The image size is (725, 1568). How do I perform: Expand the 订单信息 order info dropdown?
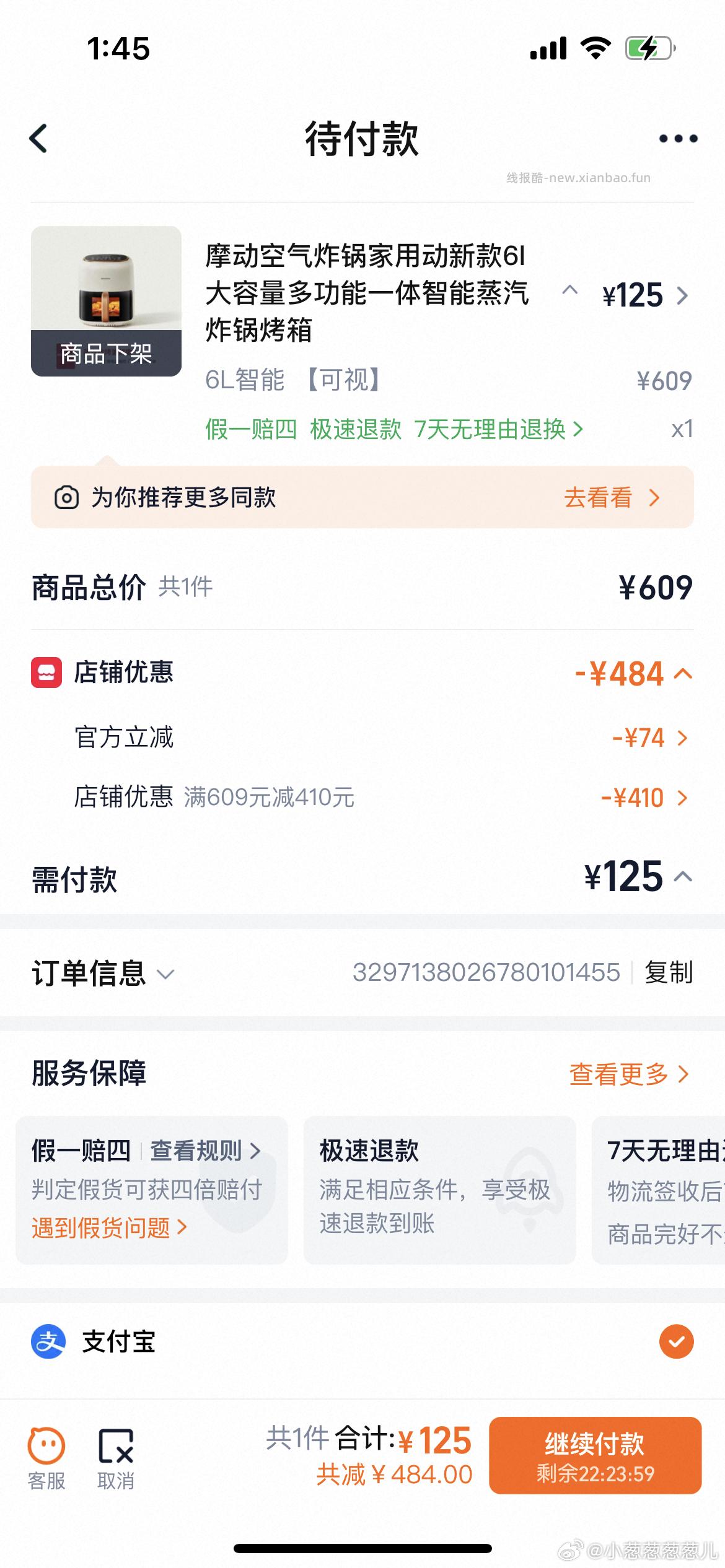tap(166, 973)
